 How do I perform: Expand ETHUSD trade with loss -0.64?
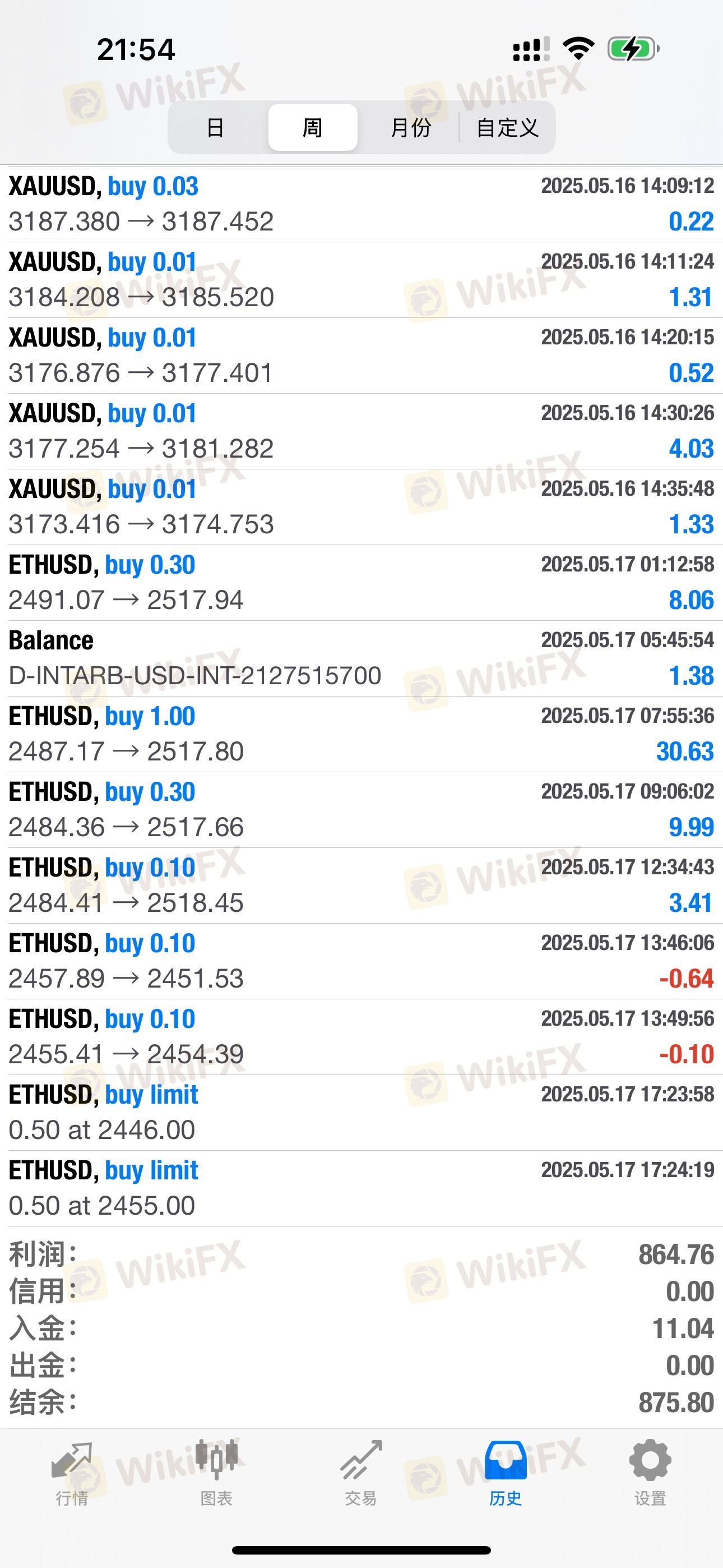361,961
